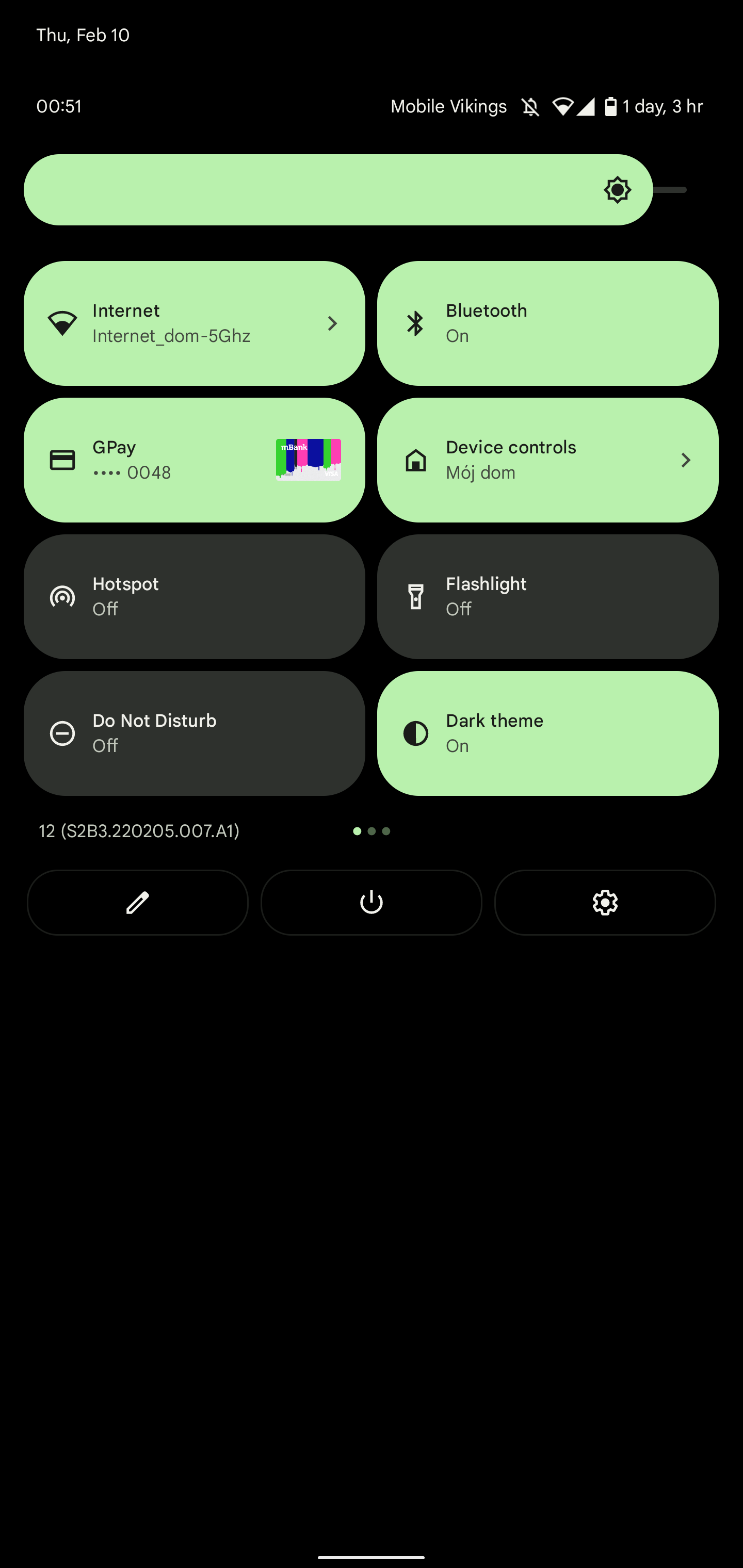Open the power menu
Image resolution: width=743 pixels, height=1568 pixels.
tap(371, 902)
